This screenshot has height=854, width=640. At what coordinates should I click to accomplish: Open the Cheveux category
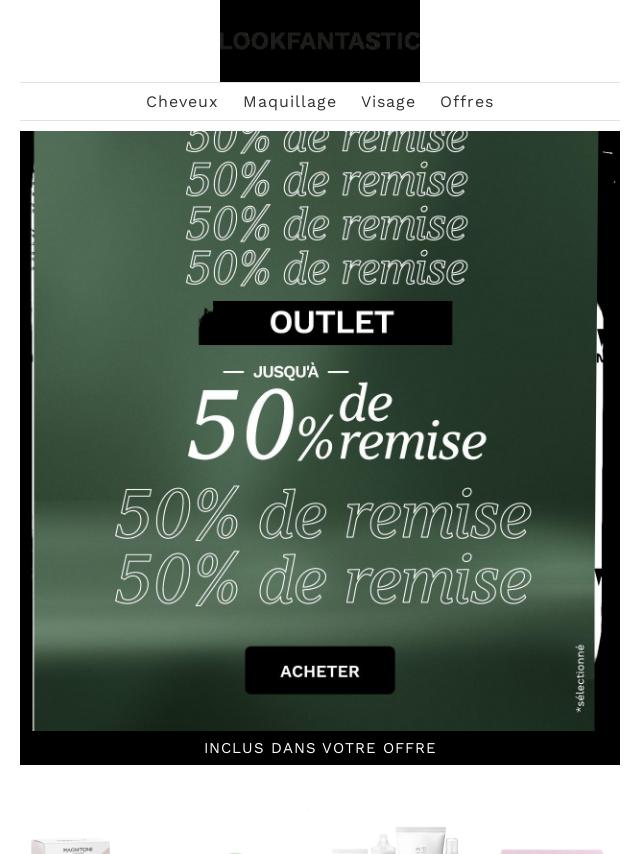click(x=182, y=102)
